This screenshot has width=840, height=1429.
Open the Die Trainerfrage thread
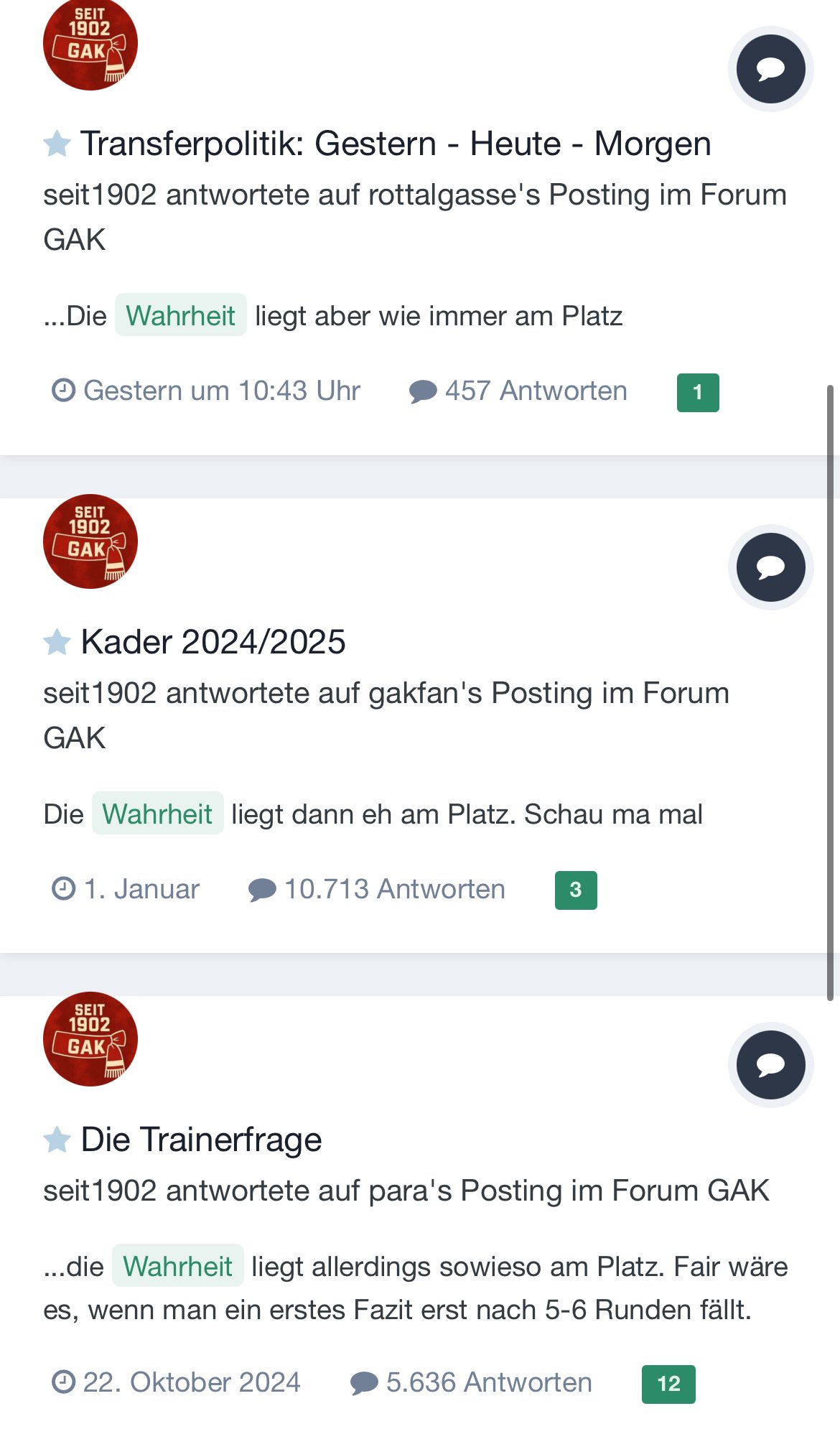(x=201, y=1140)
